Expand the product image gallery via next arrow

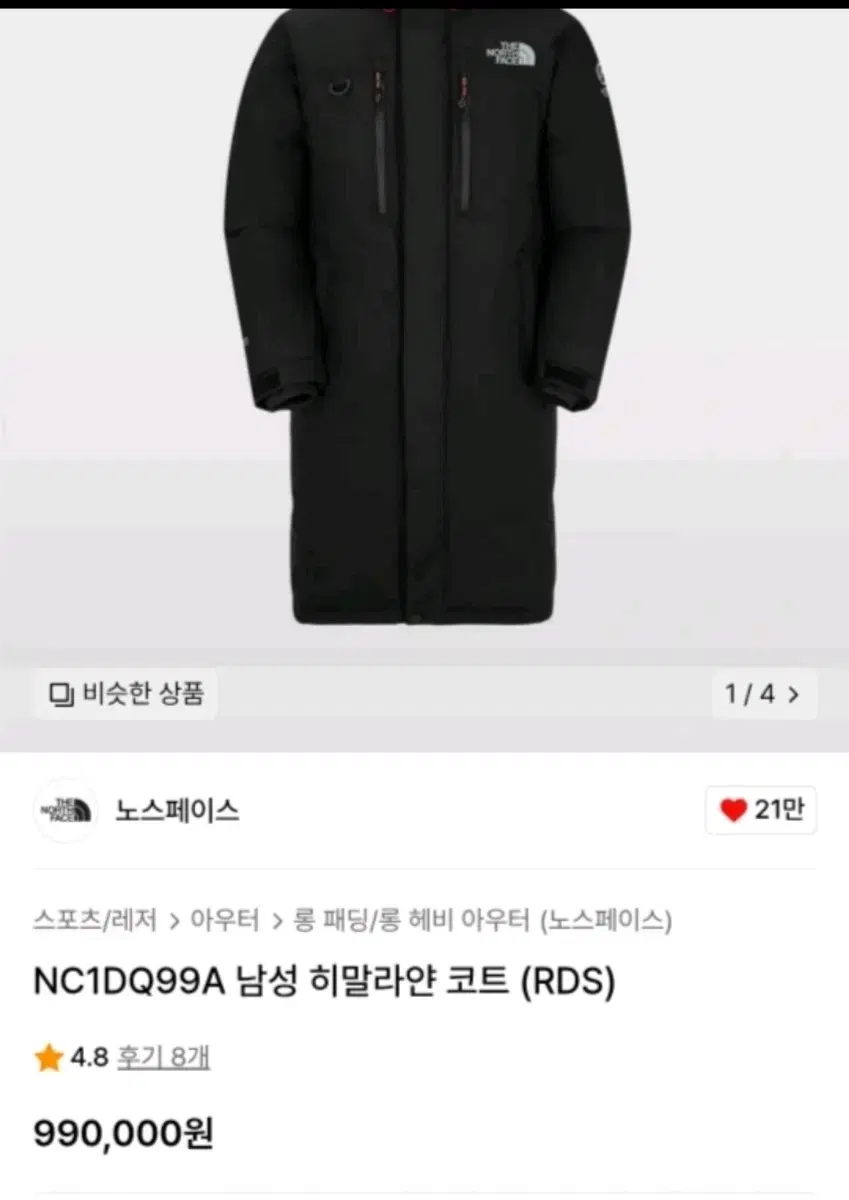[x=792, y=691]
